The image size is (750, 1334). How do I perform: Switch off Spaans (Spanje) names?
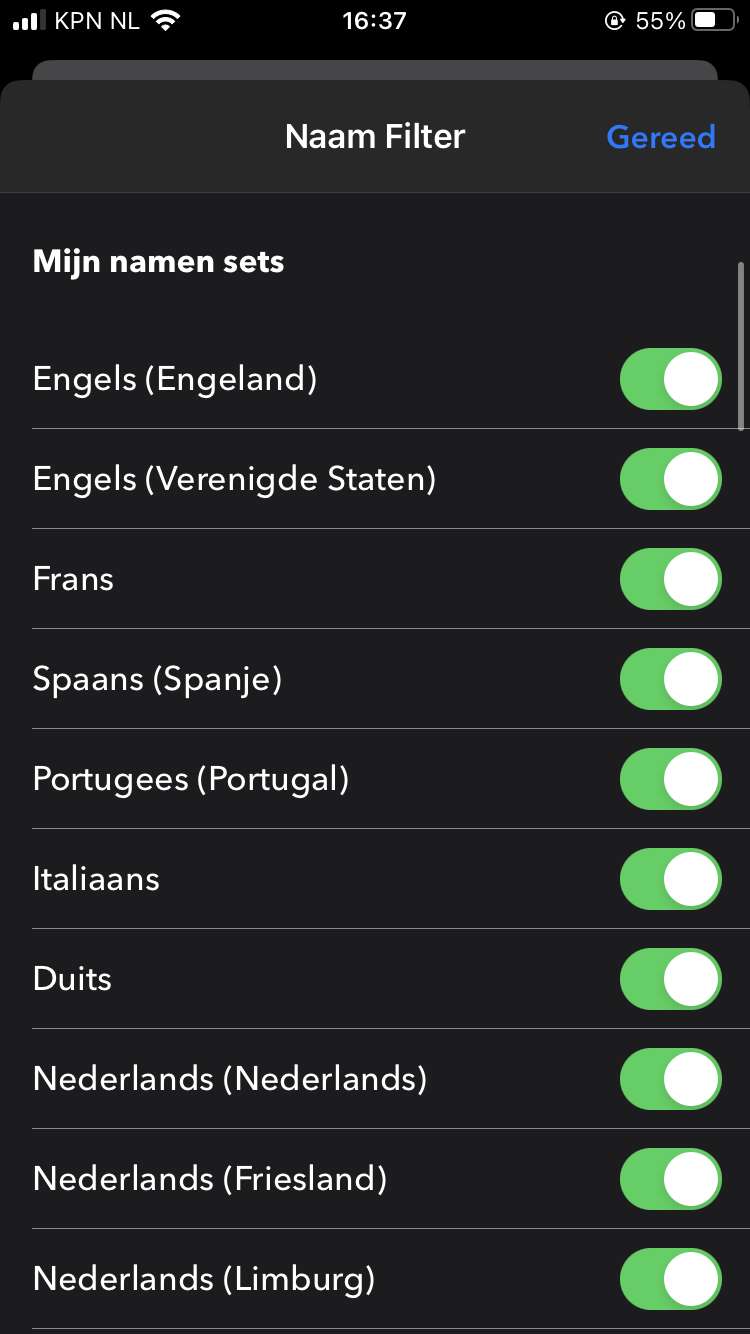click(x=670, y=679)
